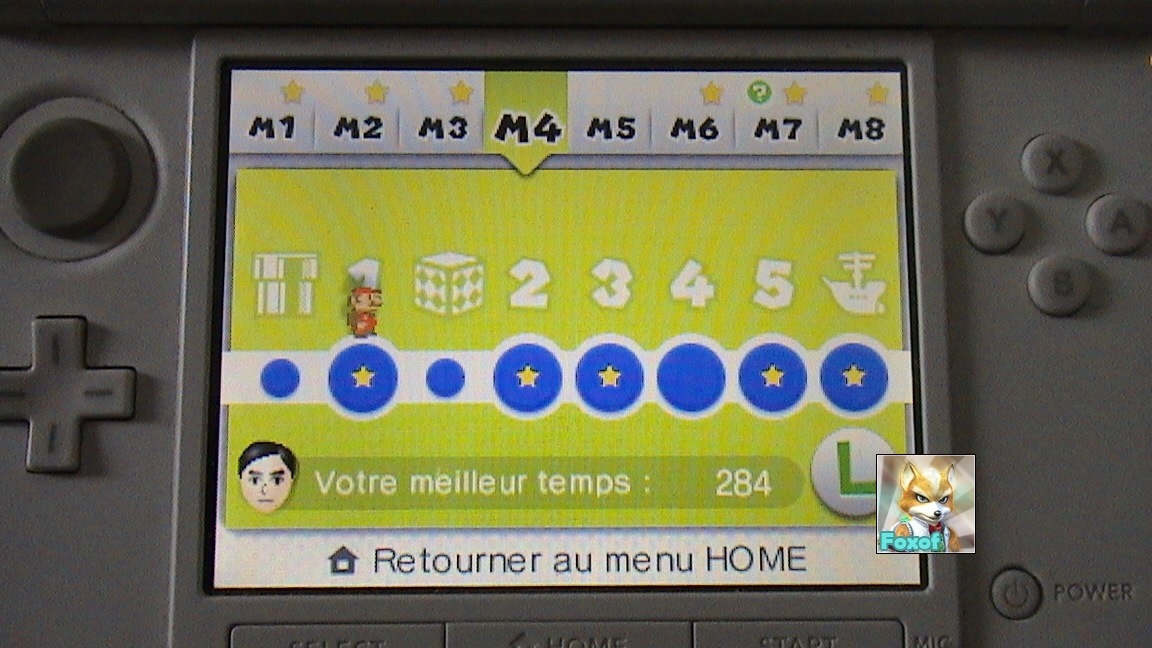Switch to the M6 world tab

(x=694, y=126)
